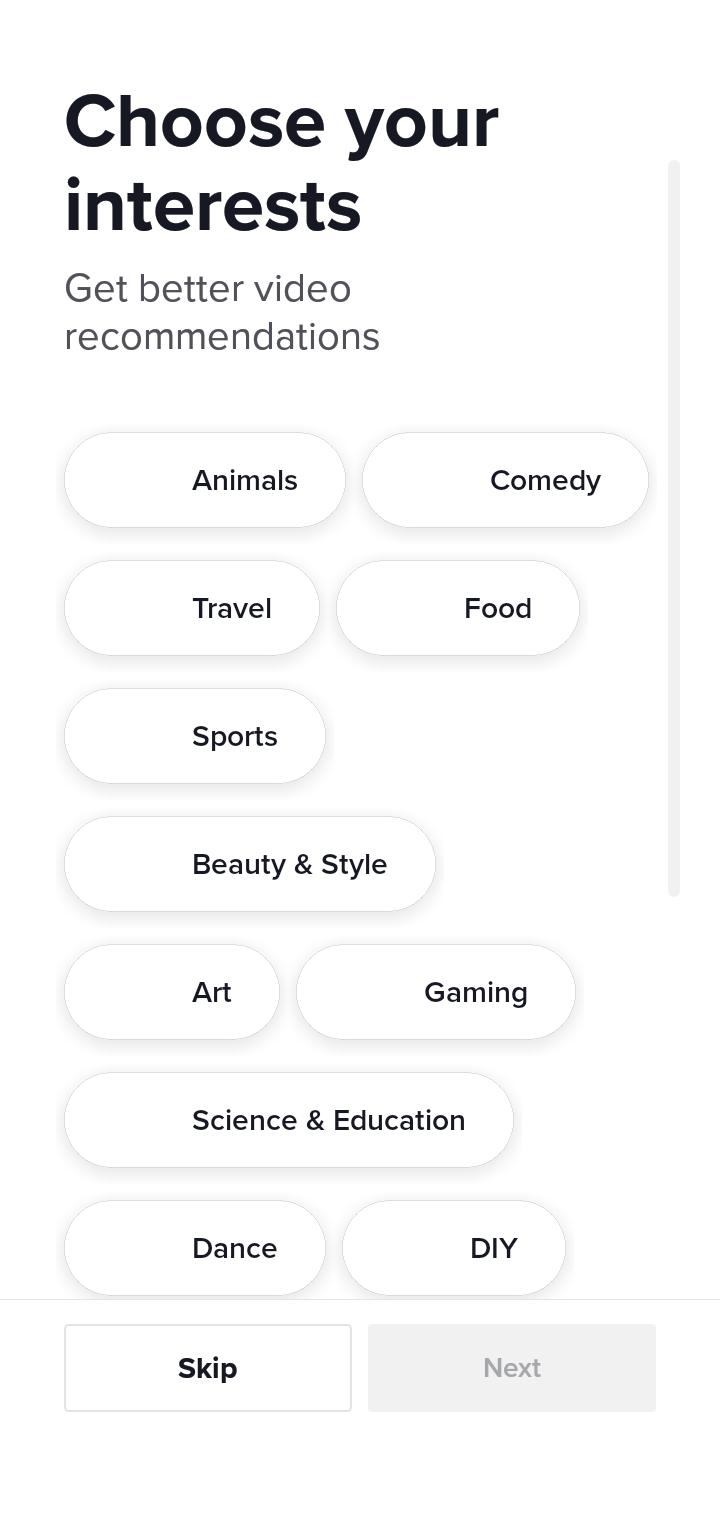Add Dance to your interests

tap(195, 1248)
